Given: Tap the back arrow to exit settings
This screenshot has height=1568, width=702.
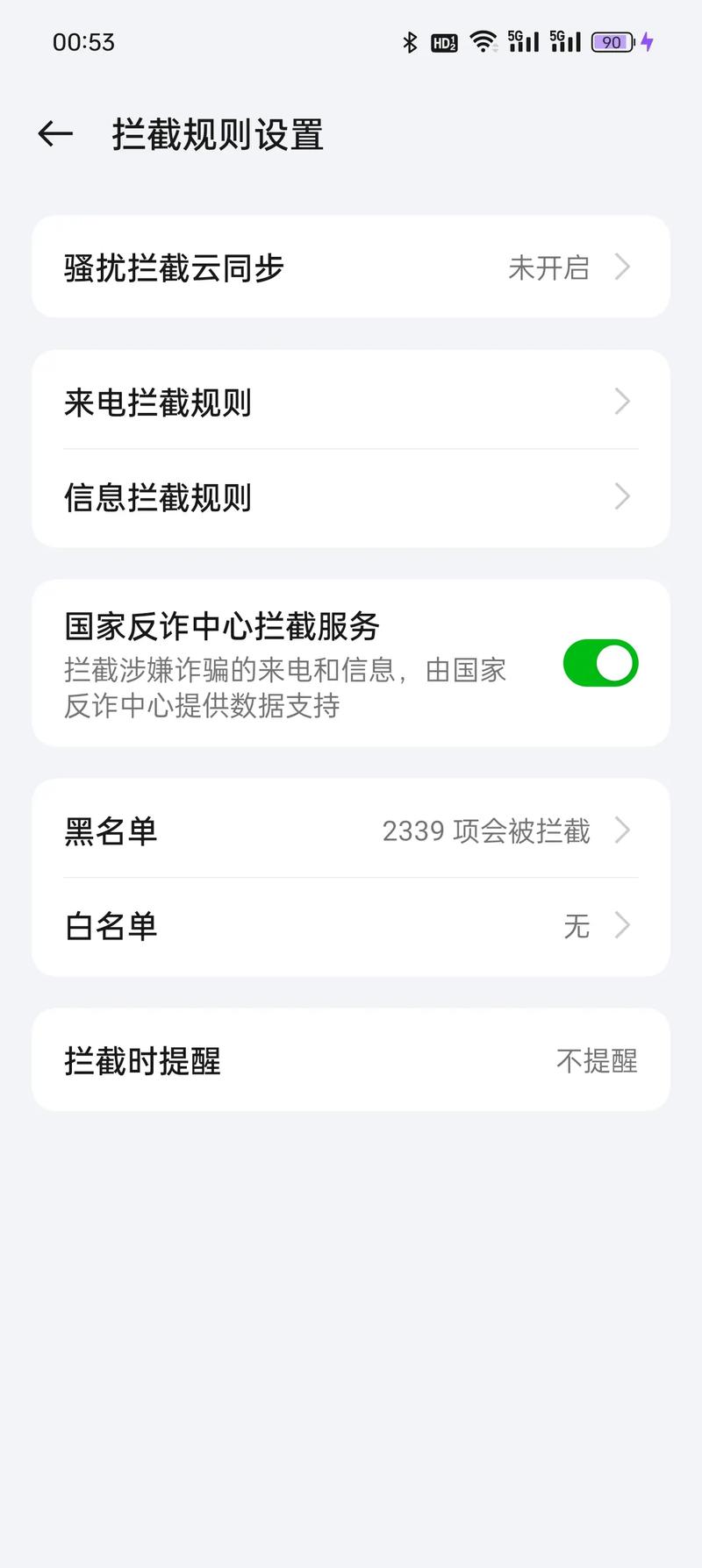Looking at the screenshot, I should click(54, 133).
